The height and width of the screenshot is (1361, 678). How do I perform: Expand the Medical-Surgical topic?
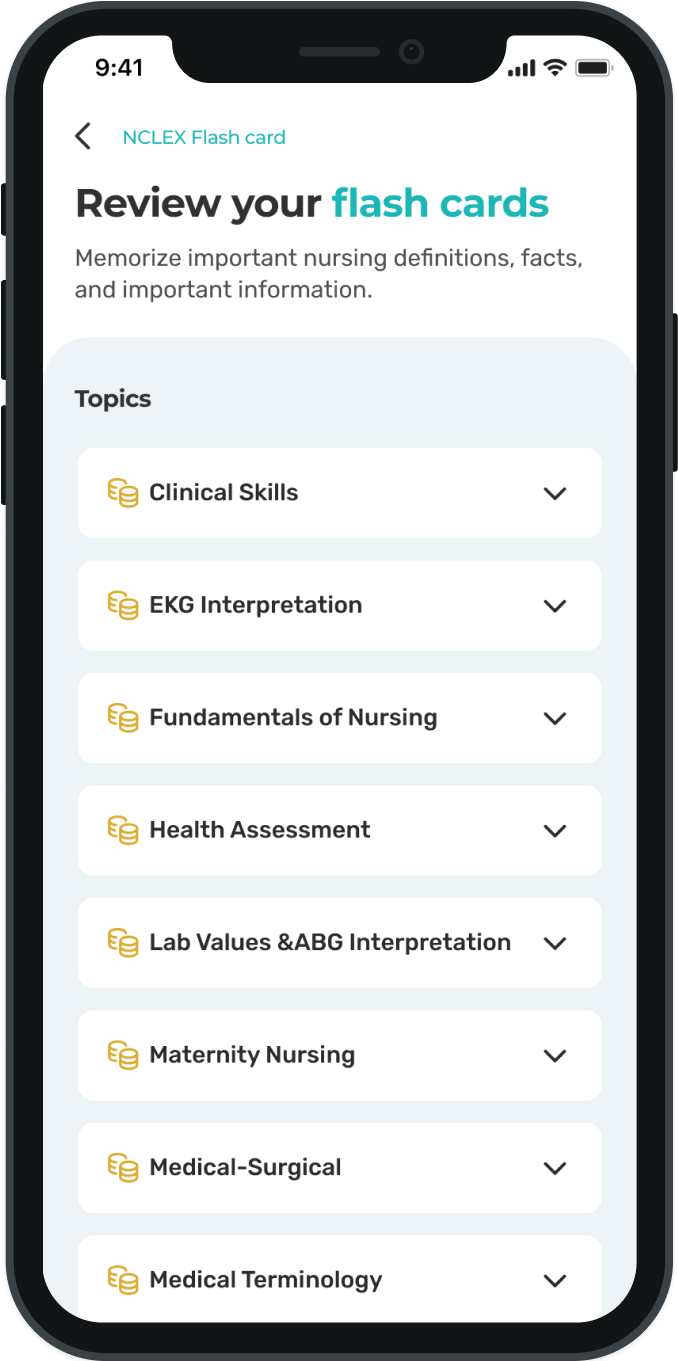click(x=340, y=1168)
